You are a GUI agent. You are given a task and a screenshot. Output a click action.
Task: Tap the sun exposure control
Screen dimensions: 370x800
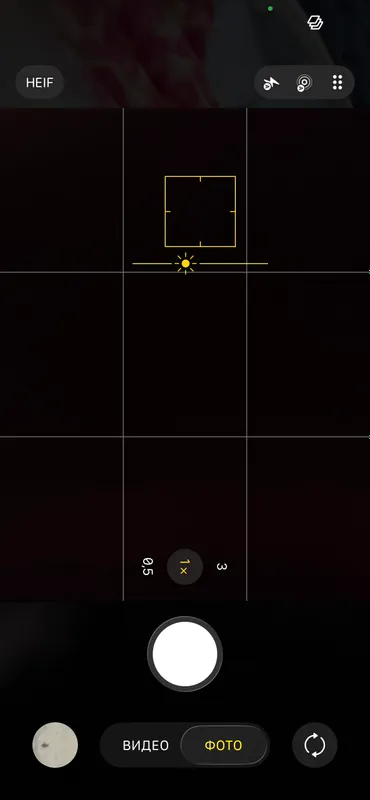pyautogui.click(x=185, y=264)
